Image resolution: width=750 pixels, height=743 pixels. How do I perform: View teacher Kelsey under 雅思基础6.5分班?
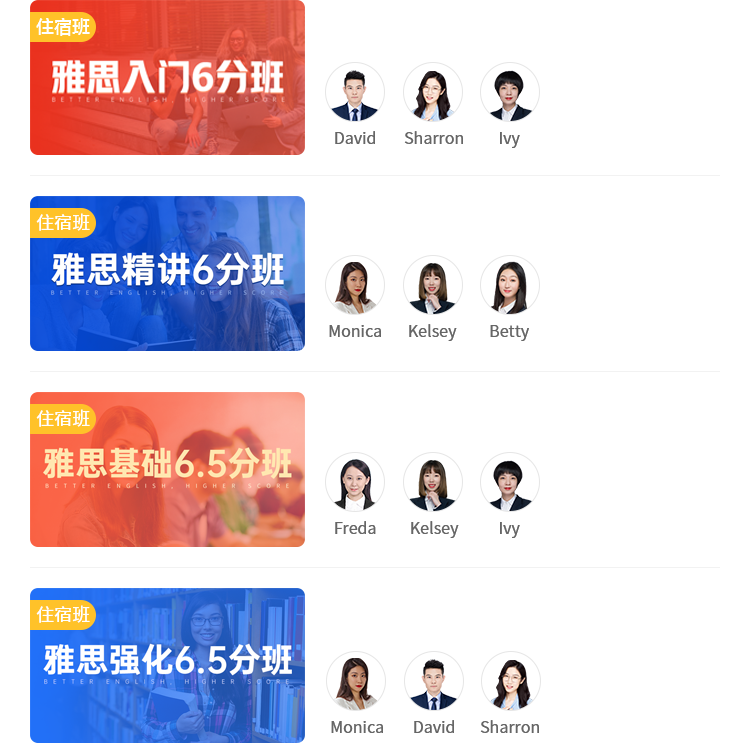click(x=433, y=483)
